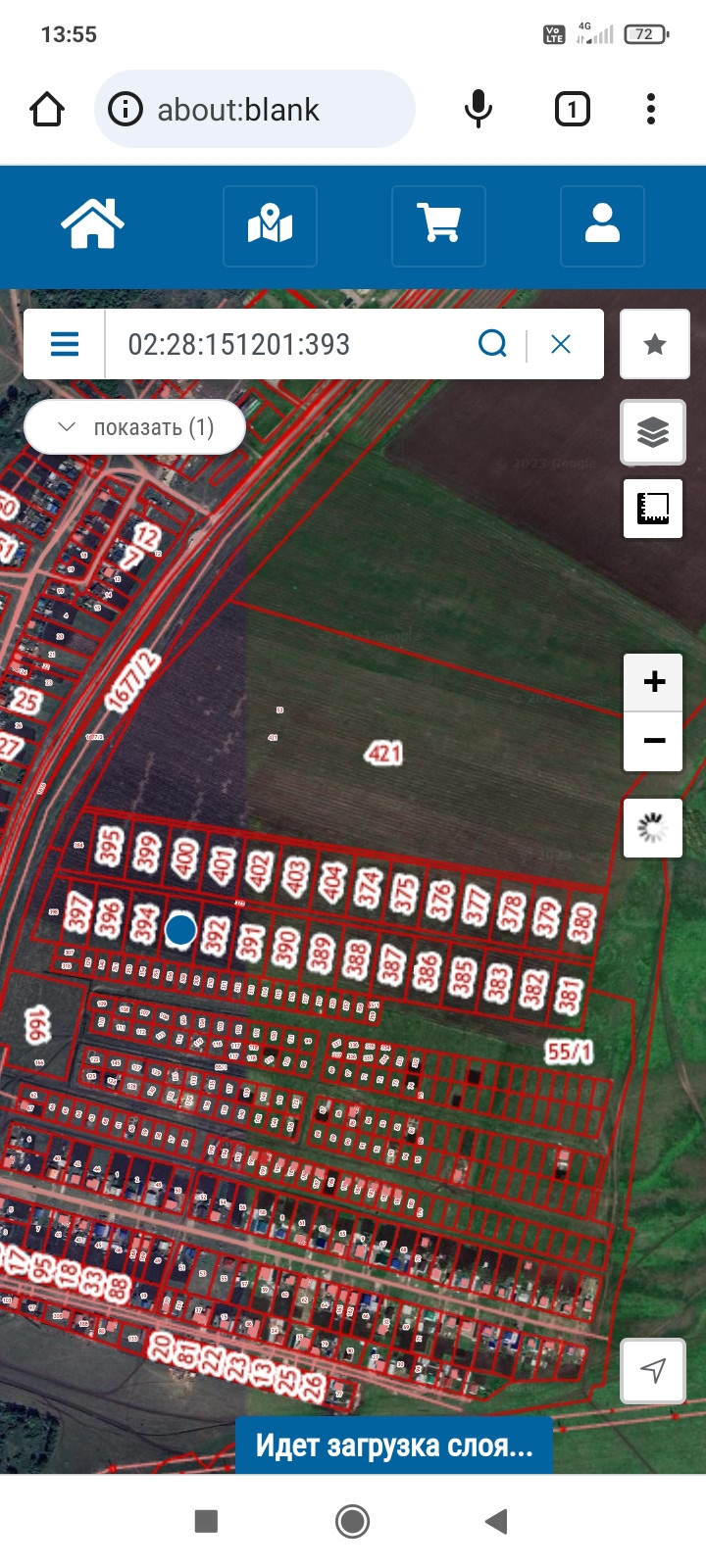Edit cadastral number 02:28:151201:393 field
This screenshot has height=1568, width=706.
(284, 344)
